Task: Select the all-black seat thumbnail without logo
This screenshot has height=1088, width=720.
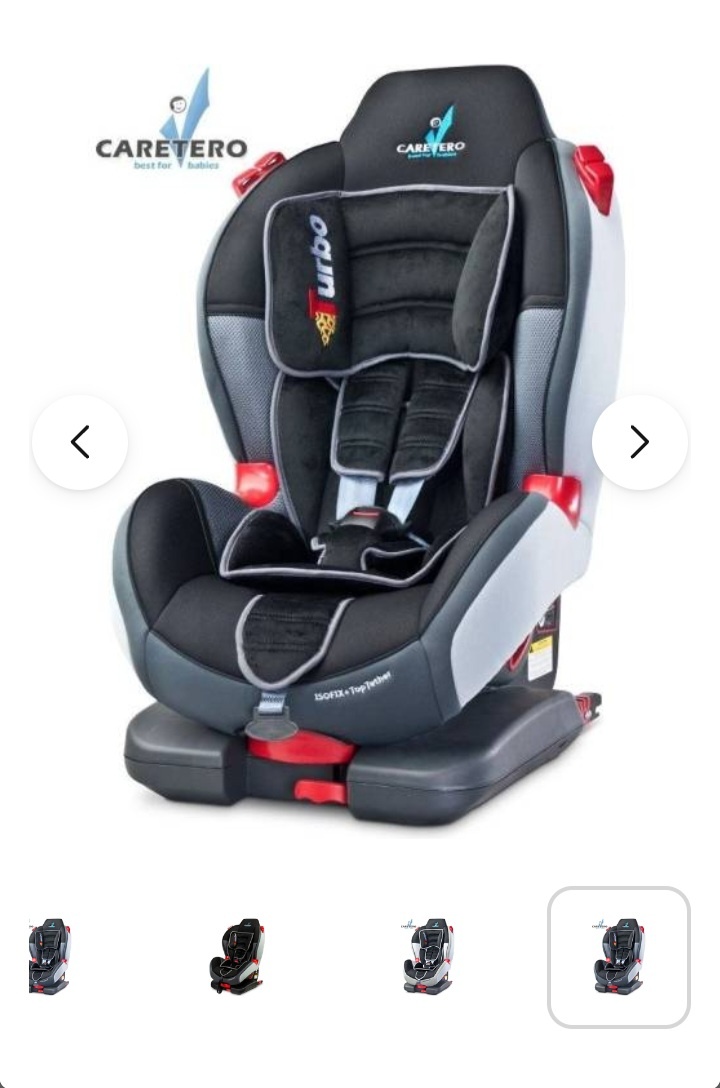Action: point(237,957)
